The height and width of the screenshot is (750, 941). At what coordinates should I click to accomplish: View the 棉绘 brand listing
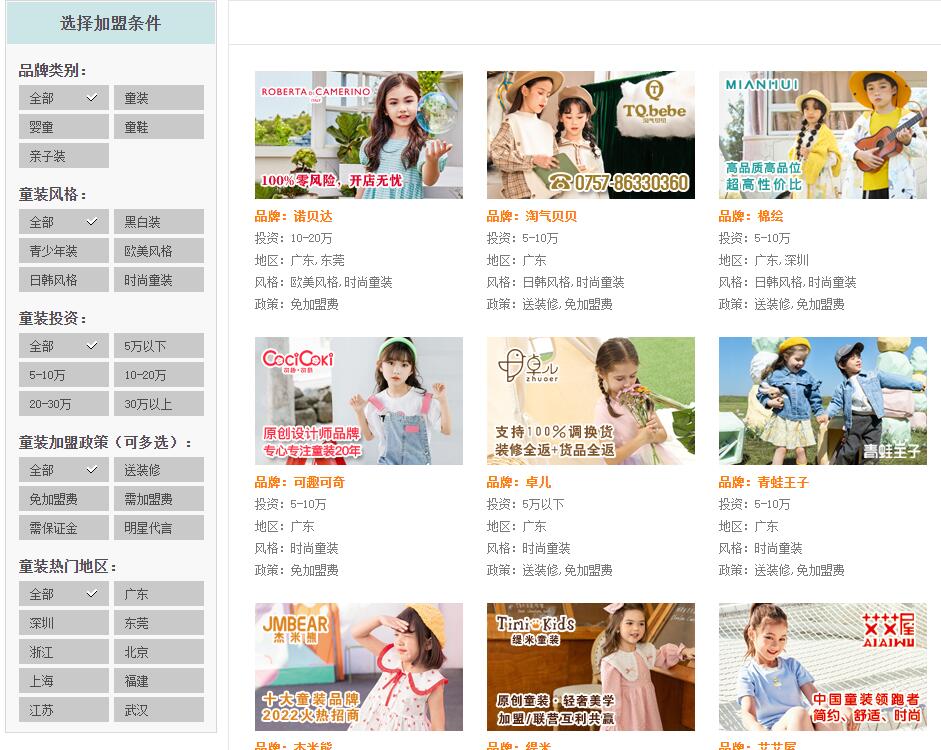point(822,135)
